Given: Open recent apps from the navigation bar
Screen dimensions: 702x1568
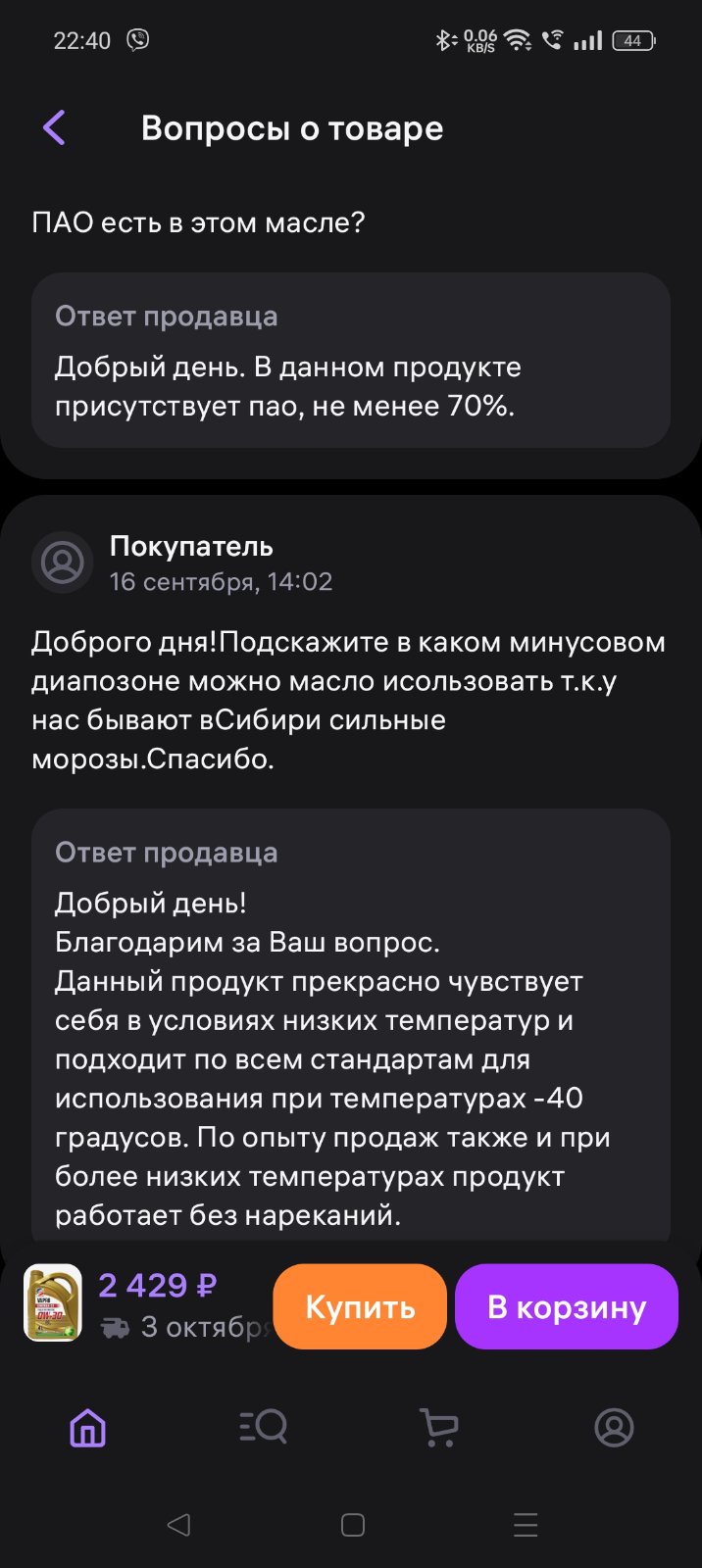Looking at the screenshot, I should [526, 1525].
